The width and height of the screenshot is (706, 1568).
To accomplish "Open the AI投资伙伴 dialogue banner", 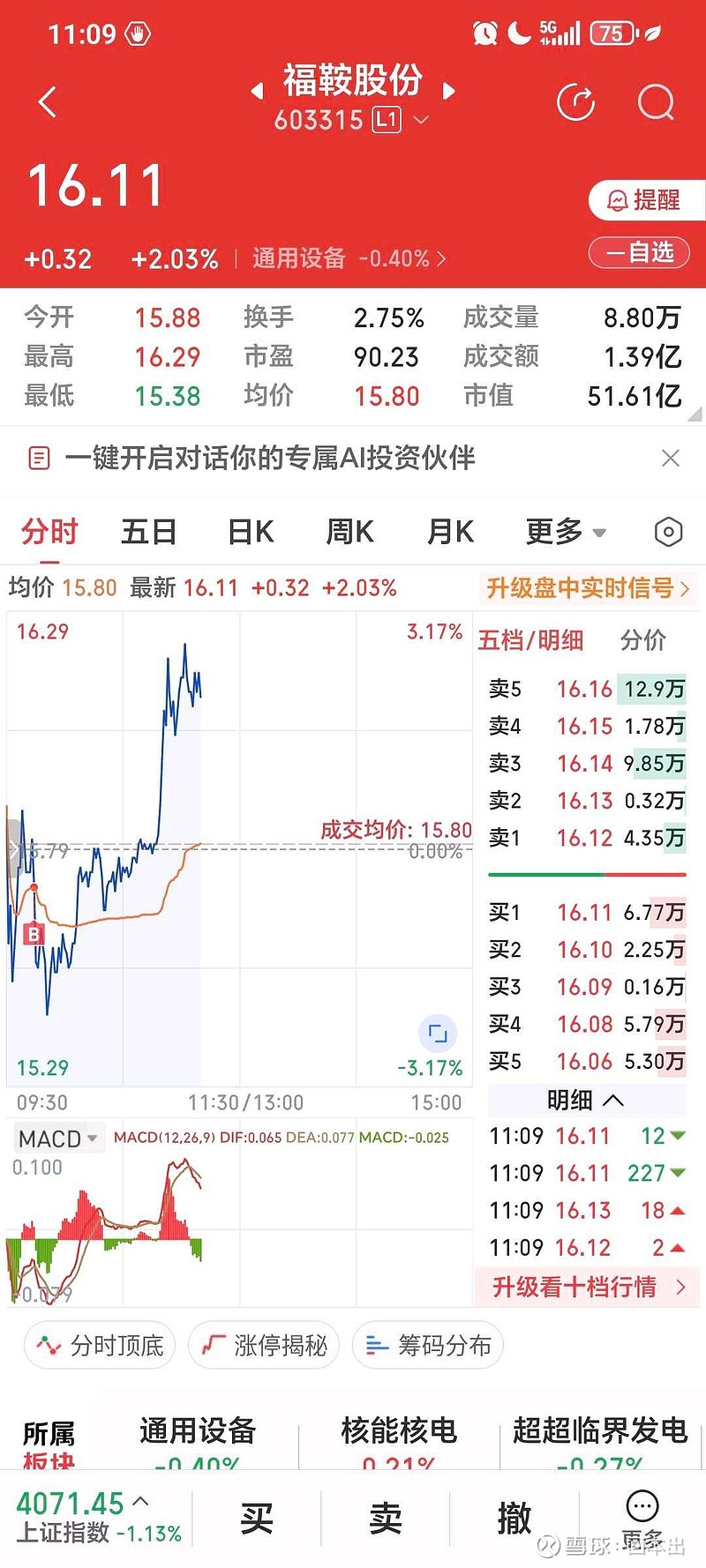I will (269, 458).
